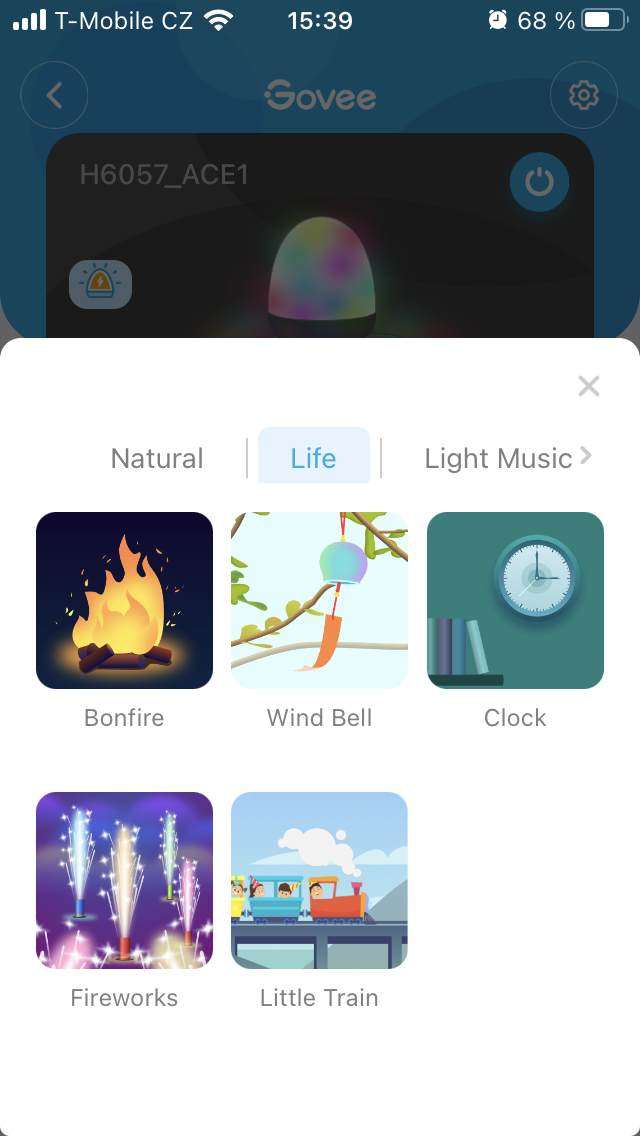The image size is (640, 1136).
Task: Select the Life tab
Action: 313,457
